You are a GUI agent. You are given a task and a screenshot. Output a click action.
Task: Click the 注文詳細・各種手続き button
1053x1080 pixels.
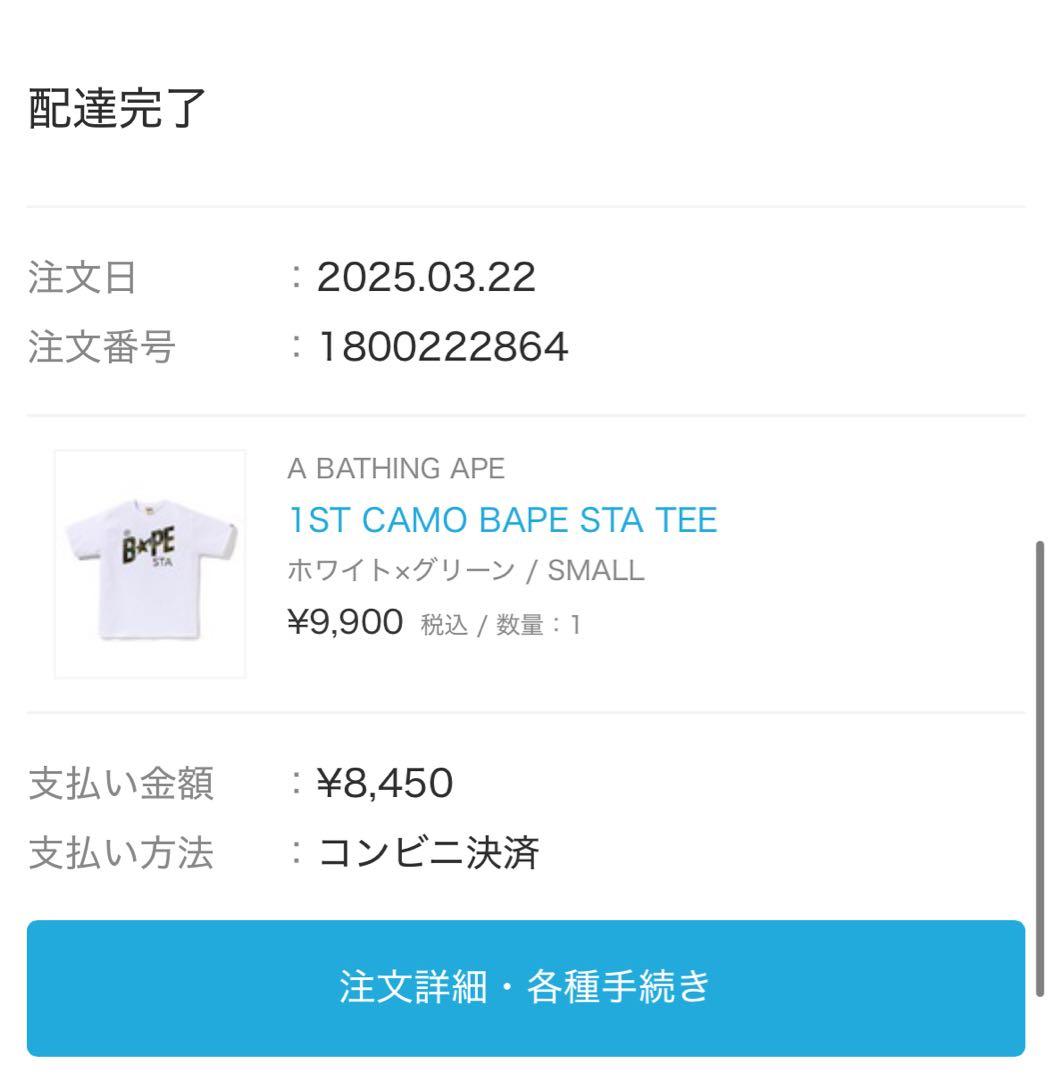tap(526, 985)
